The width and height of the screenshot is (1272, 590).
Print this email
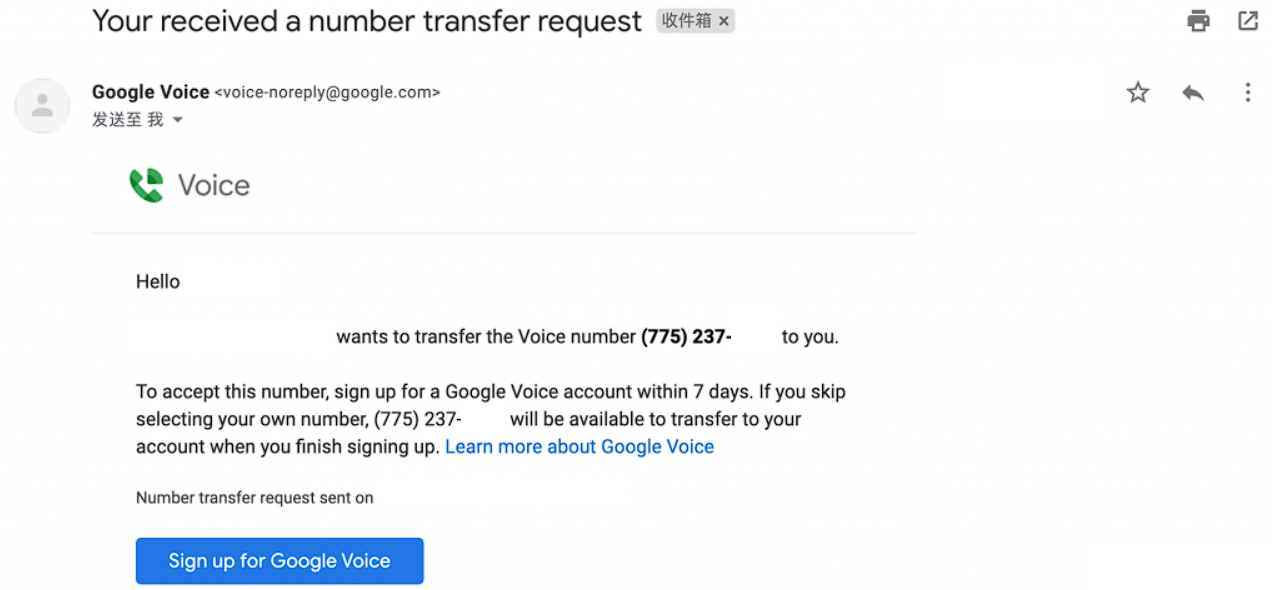click(1198, 21)
